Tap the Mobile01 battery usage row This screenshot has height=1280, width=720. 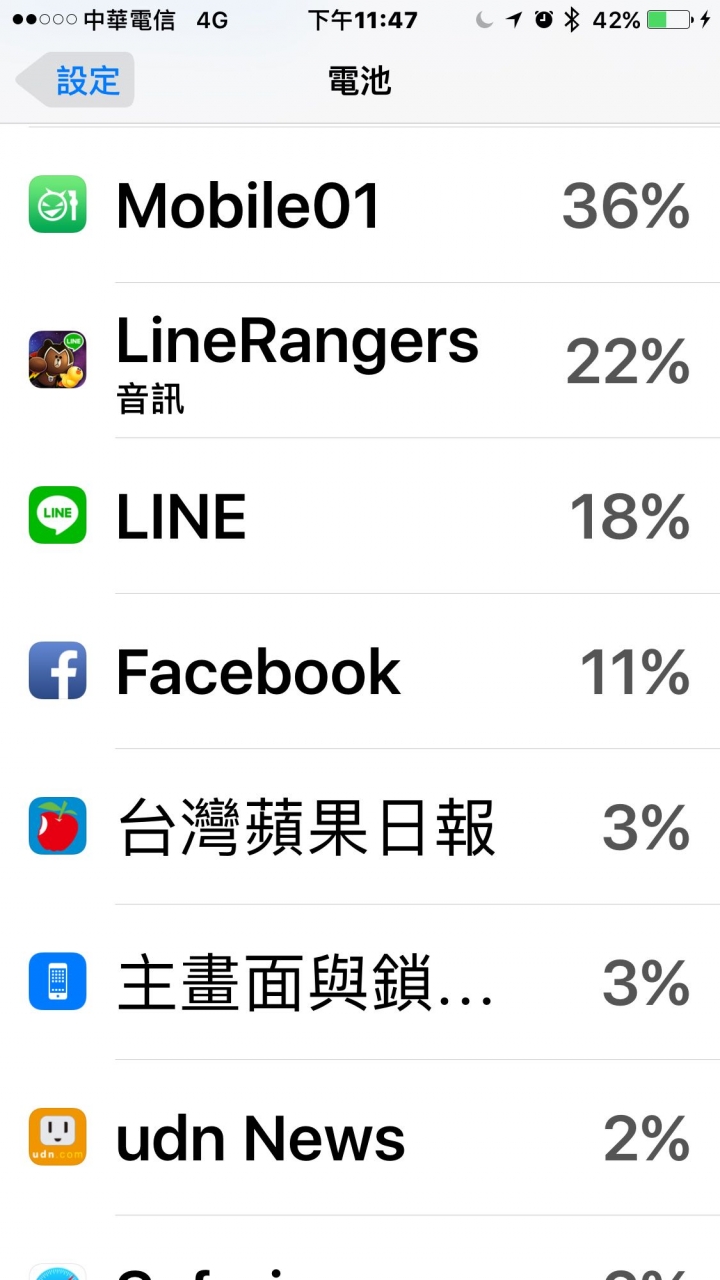tap(360, 205)
